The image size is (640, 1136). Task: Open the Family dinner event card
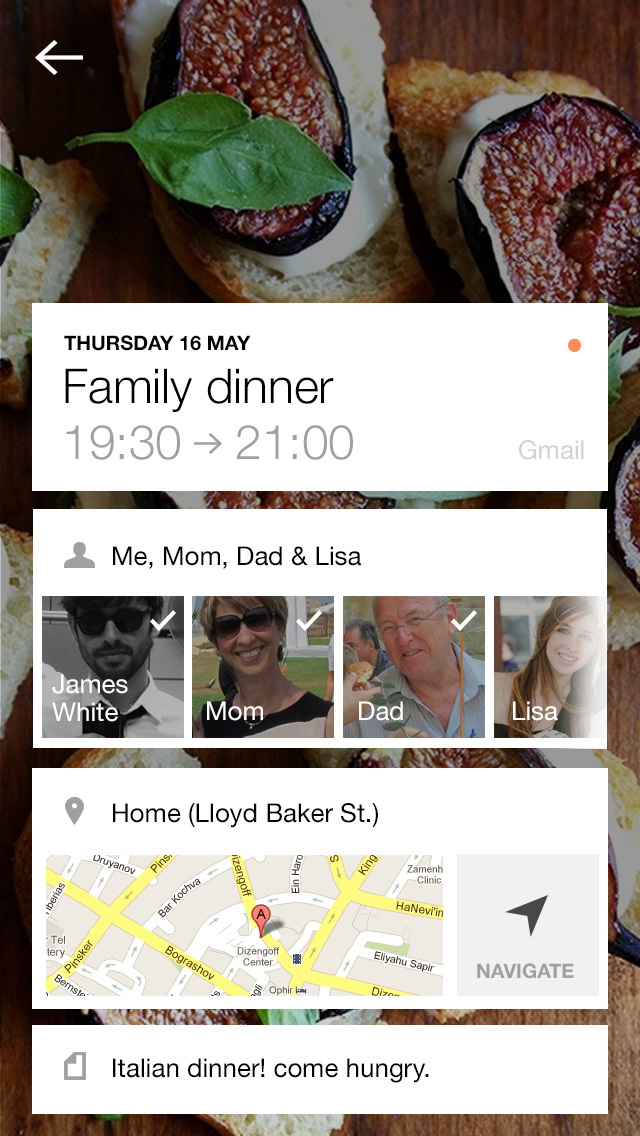[319, 397]
